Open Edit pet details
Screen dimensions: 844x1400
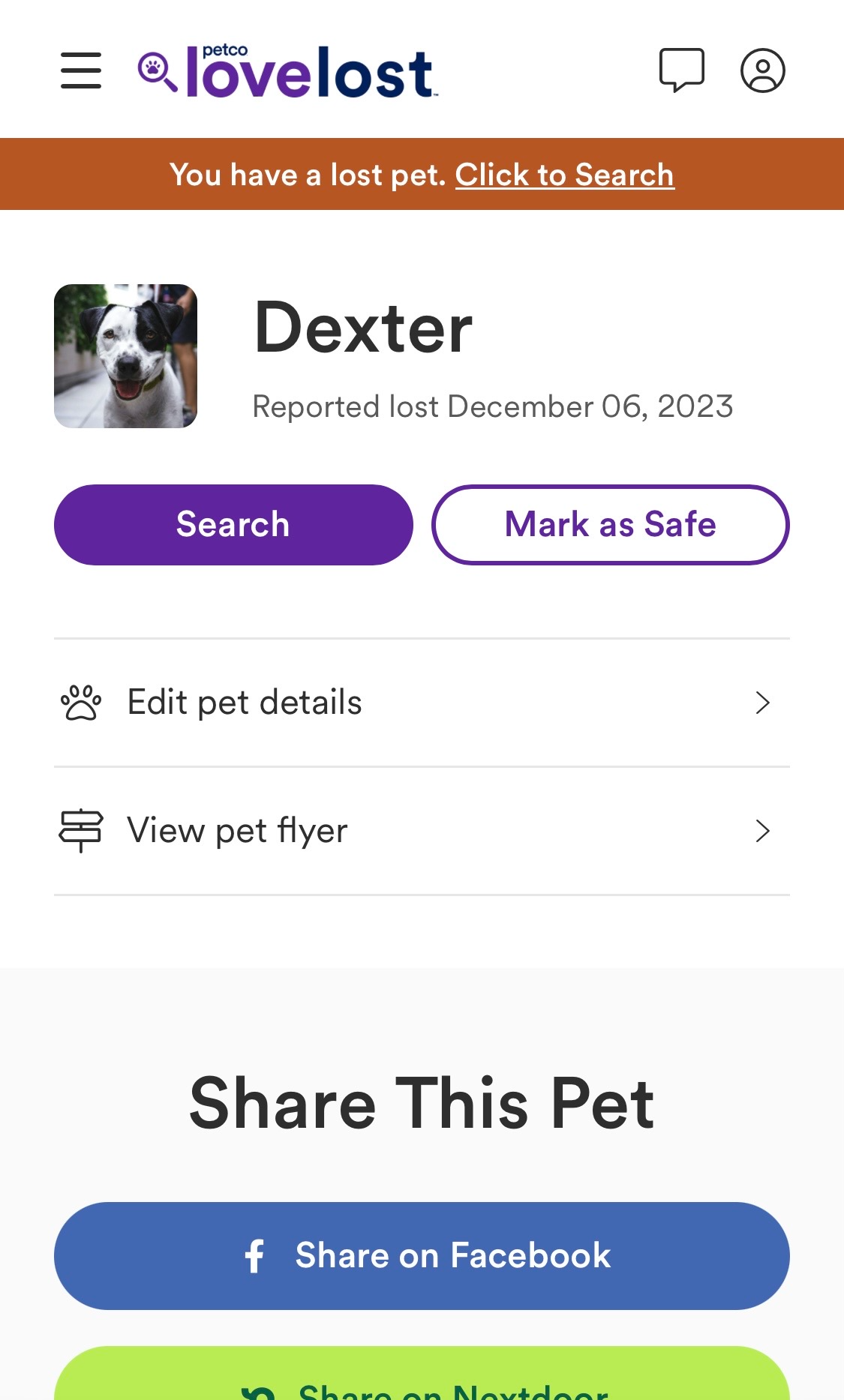tap(422, 703)
